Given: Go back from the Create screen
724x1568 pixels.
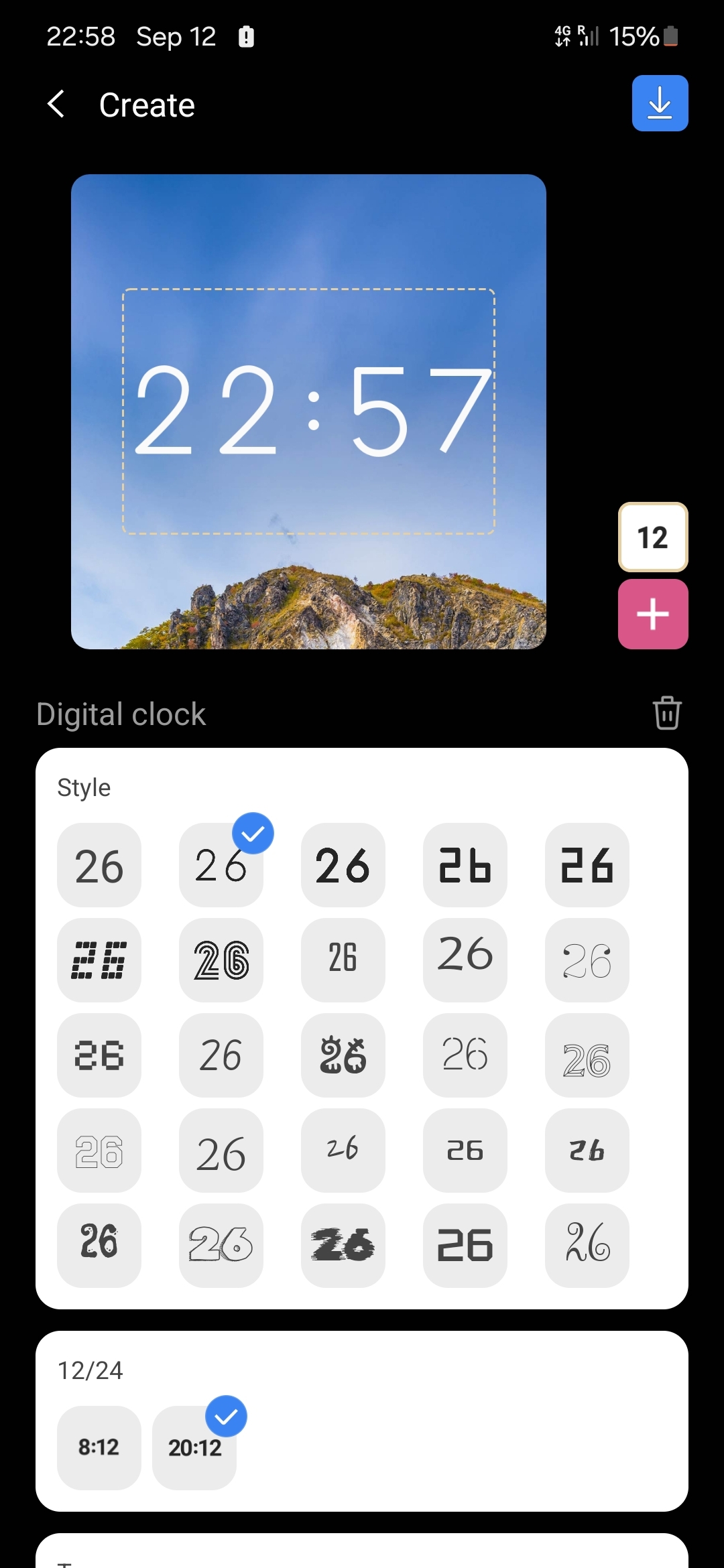Looking at the screenshot, I should tap(56, 105).
